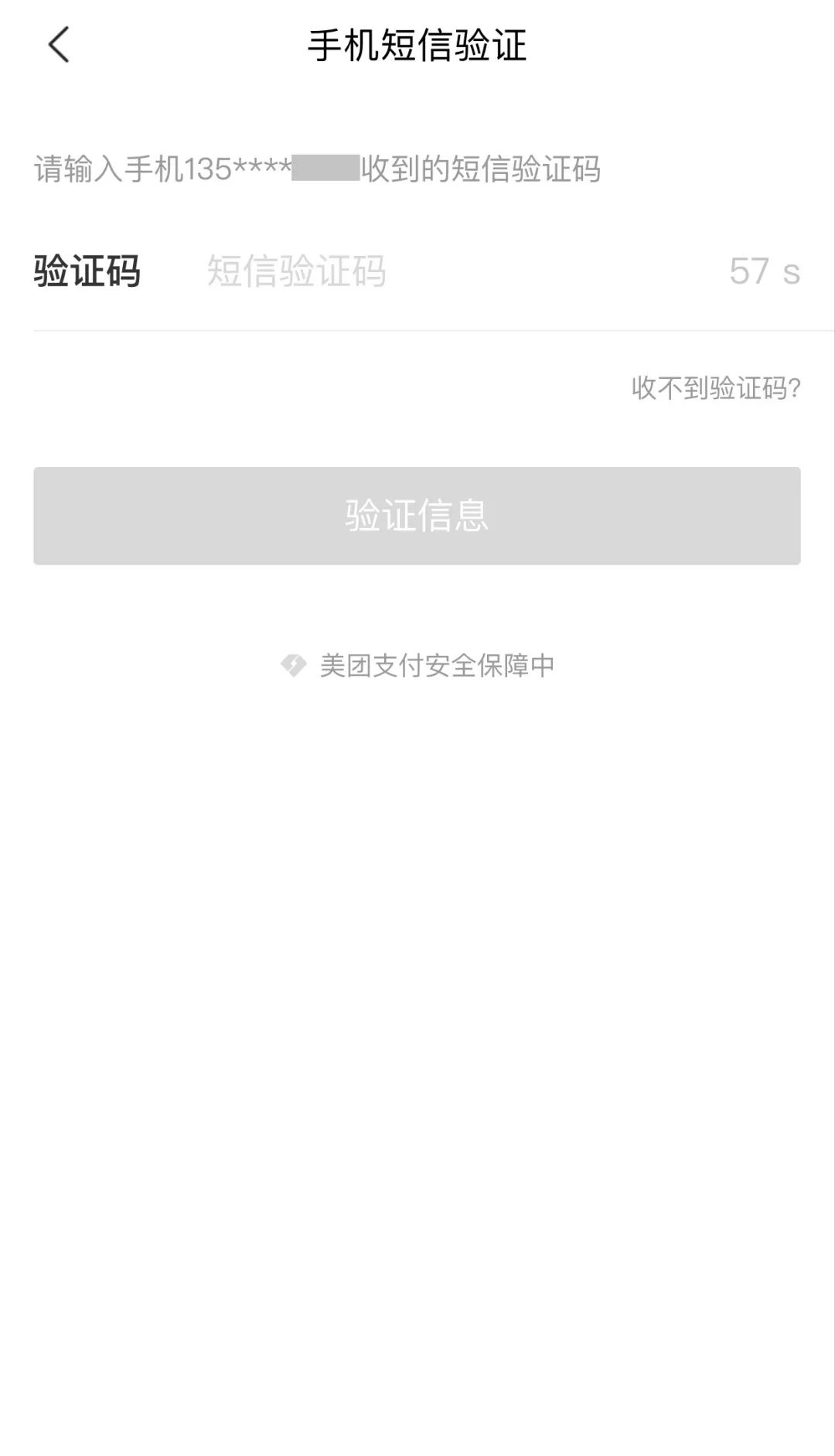The width and height of the screenshot is (835, 1456).
Task: Click the 57 s countdown timer
Action: [x=764, y=272]
